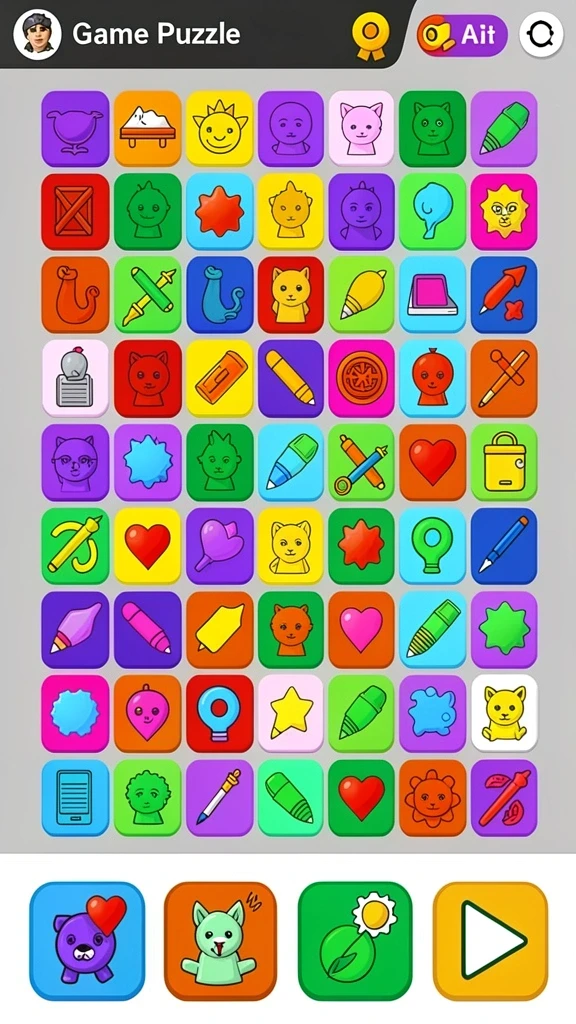576x1024 pixels.
Task: Open the player avatar profile
Action: [x=37, y=34]
